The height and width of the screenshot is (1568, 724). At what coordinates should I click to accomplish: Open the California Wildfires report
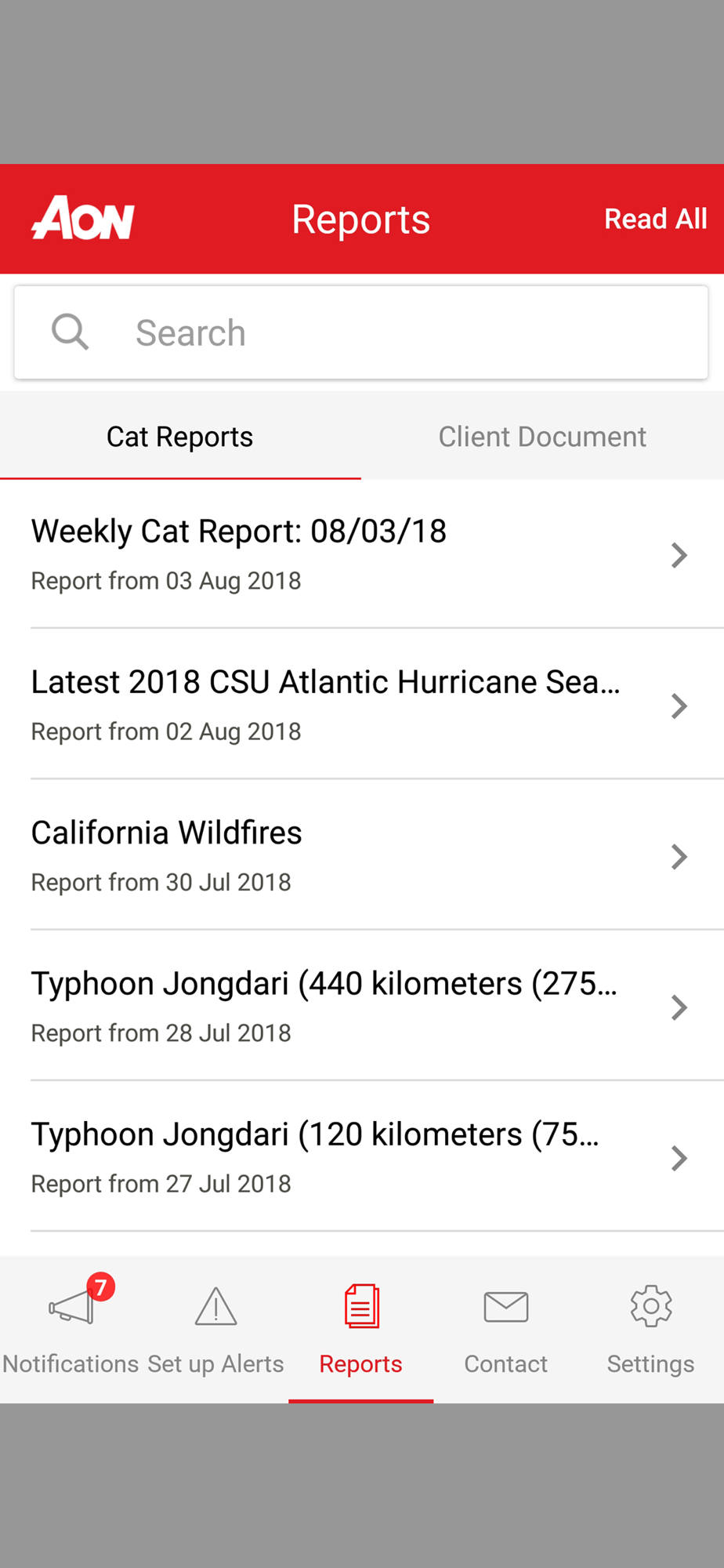[362, 855]
